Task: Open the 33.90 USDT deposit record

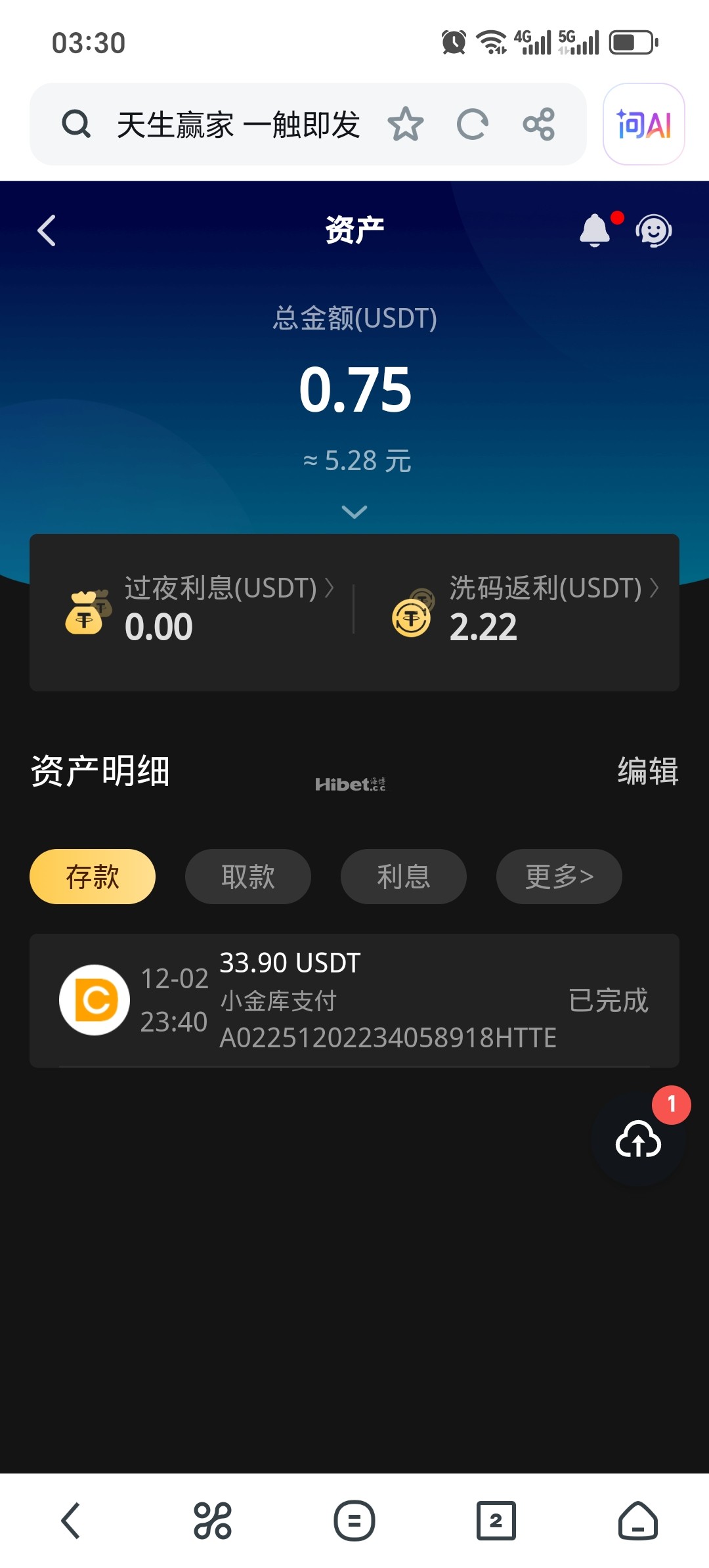Action: tap(354, 1000)
